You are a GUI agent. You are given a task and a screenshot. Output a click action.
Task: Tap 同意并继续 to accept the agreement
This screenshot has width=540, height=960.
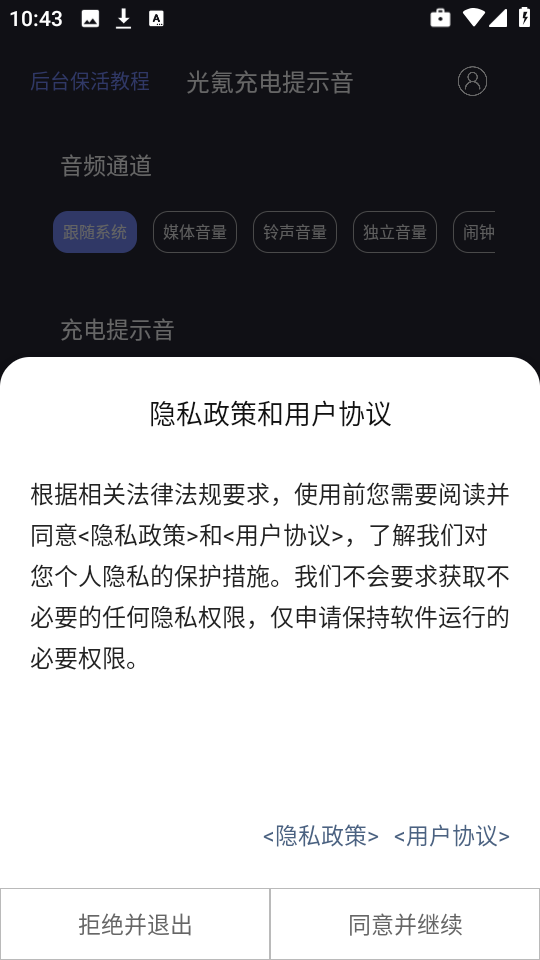point(405,924)
